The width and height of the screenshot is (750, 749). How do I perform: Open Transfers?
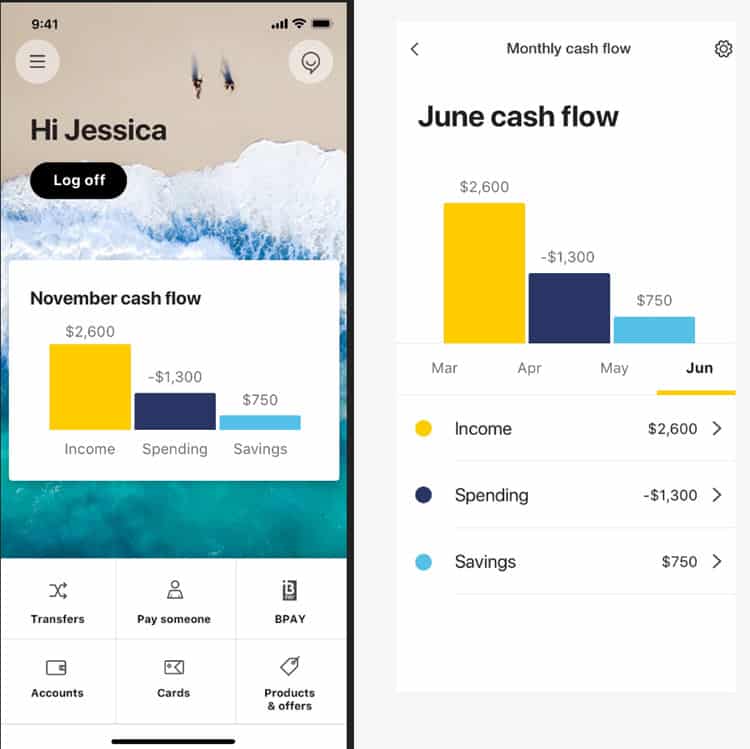[58, 600]
